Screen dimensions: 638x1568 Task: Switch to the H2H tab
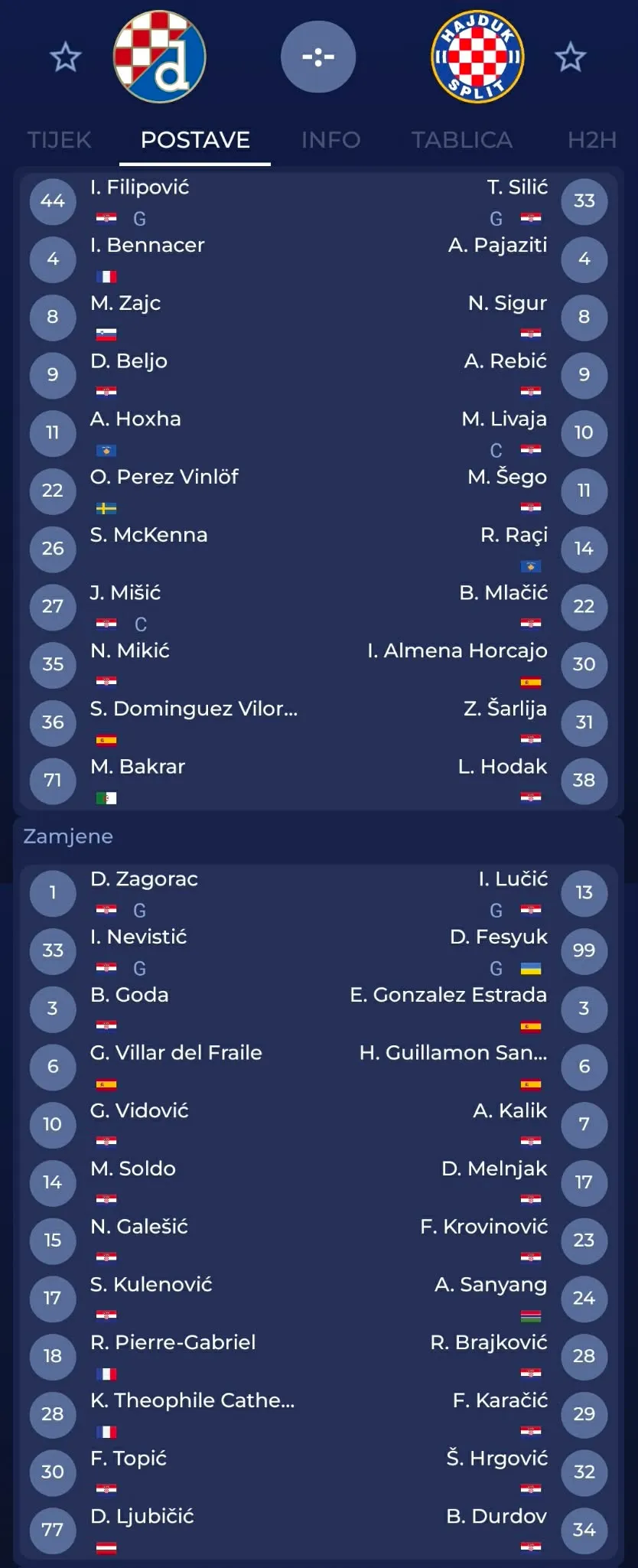pos(591,140)
